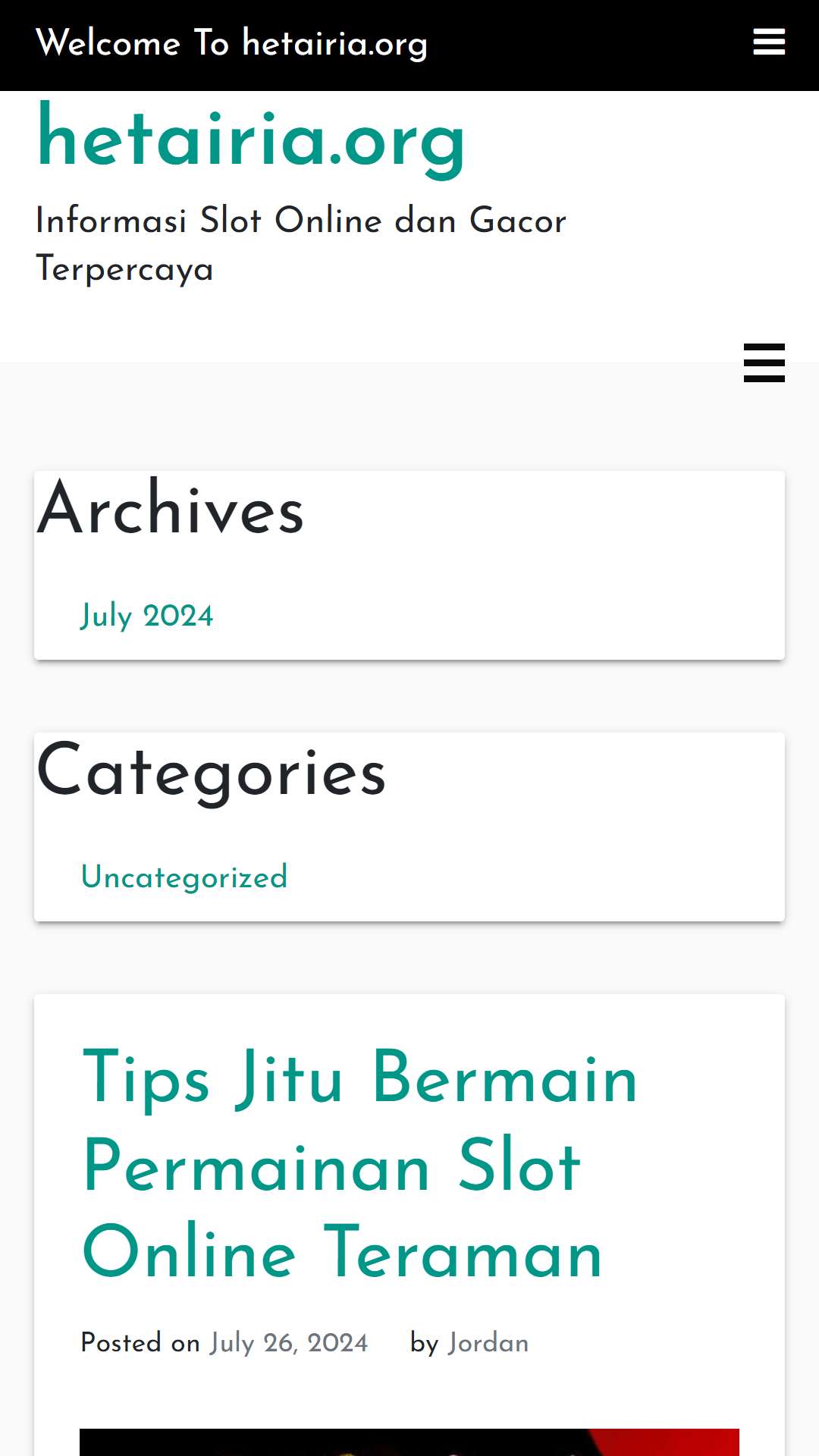819x1456 pixels.
Task: View the Uncategorized category
Action: (184, 877)
